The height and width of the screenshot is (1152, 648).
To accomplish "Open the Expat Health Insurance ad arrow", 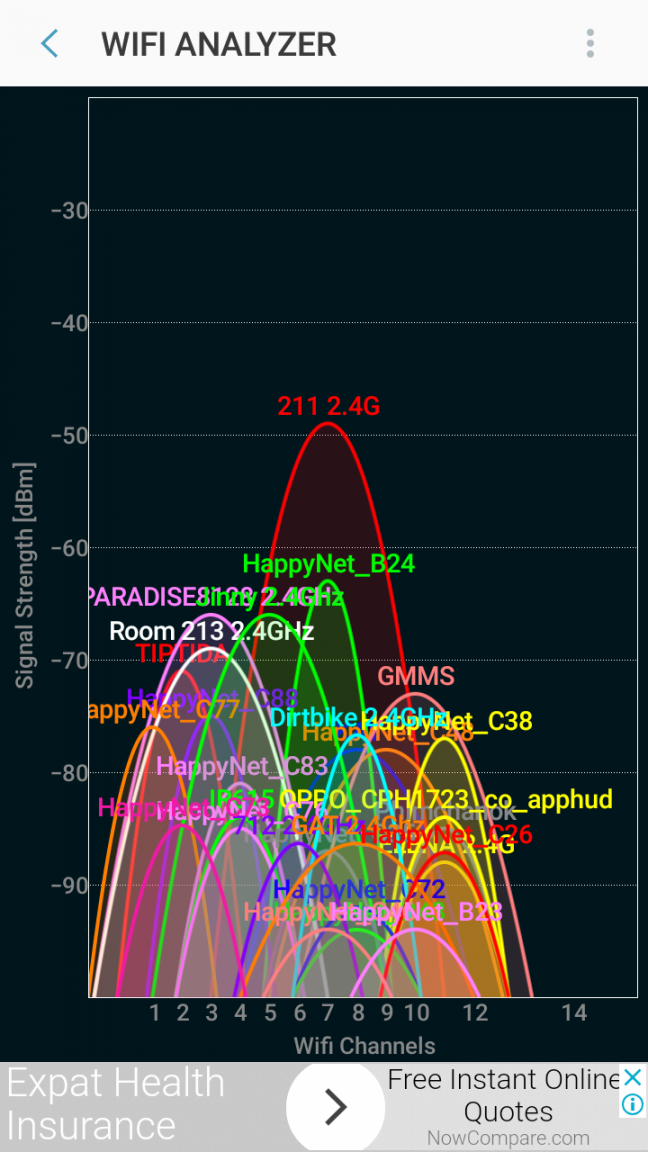I will (x=335, y=1107).
